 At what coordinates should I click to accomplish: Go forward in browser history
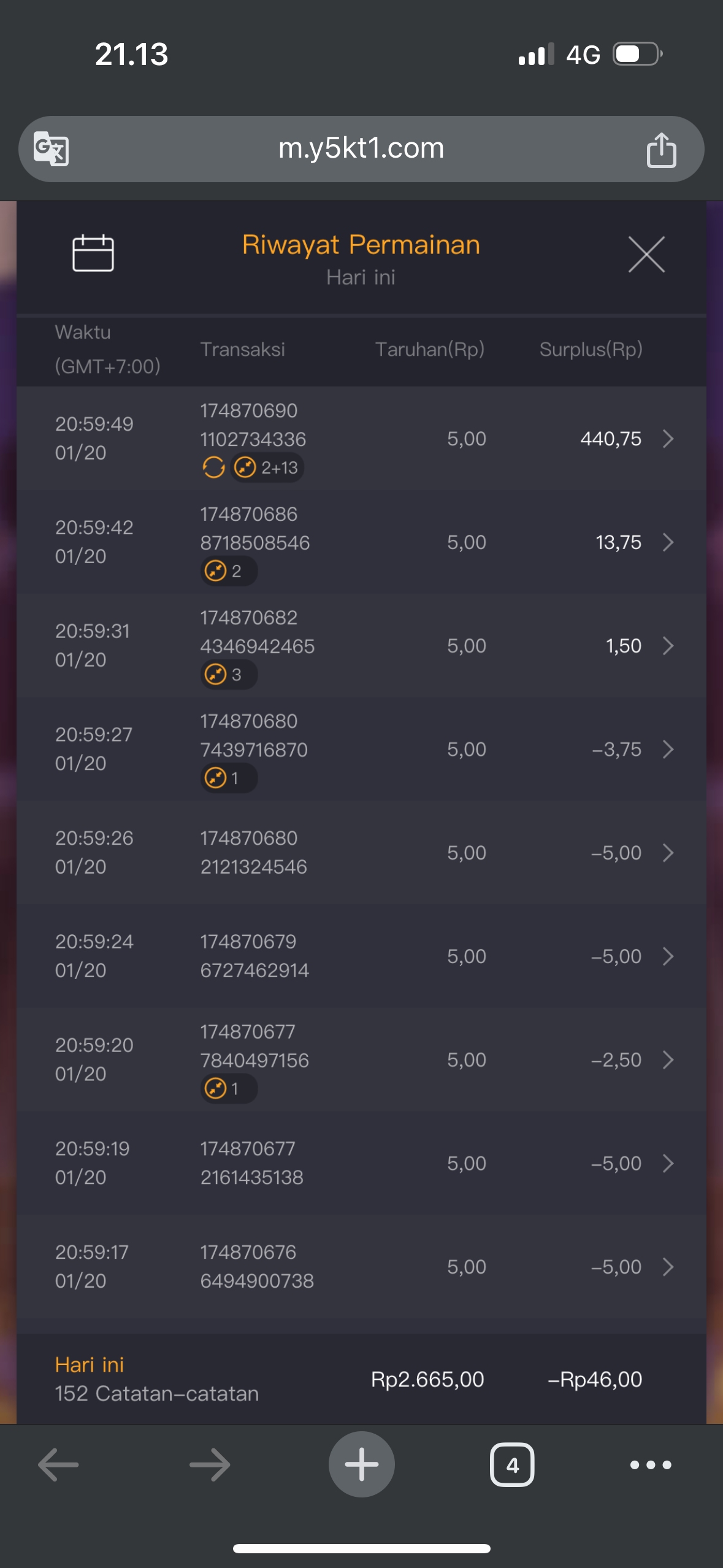[210, 1465]
